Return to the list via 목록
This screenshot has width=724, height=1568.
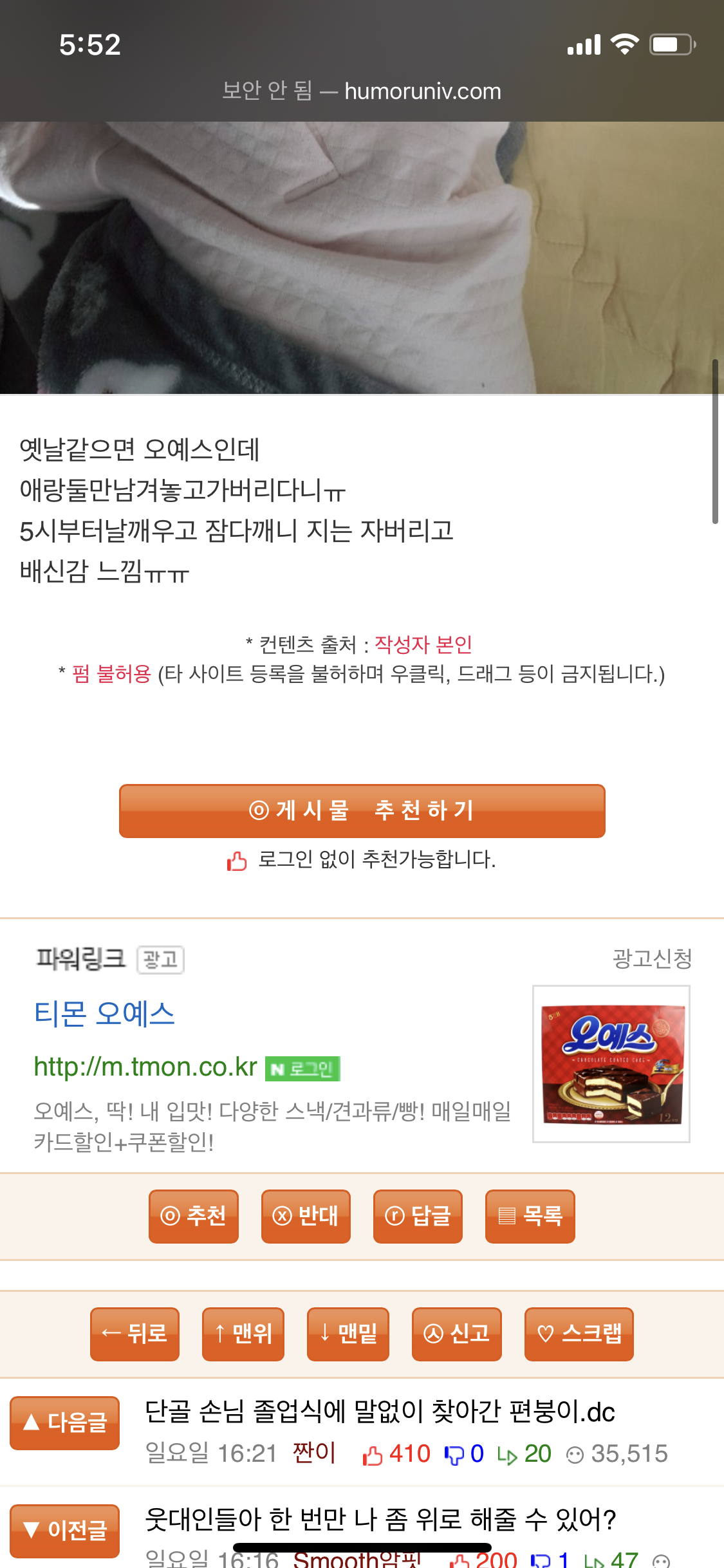(530, 1216)
